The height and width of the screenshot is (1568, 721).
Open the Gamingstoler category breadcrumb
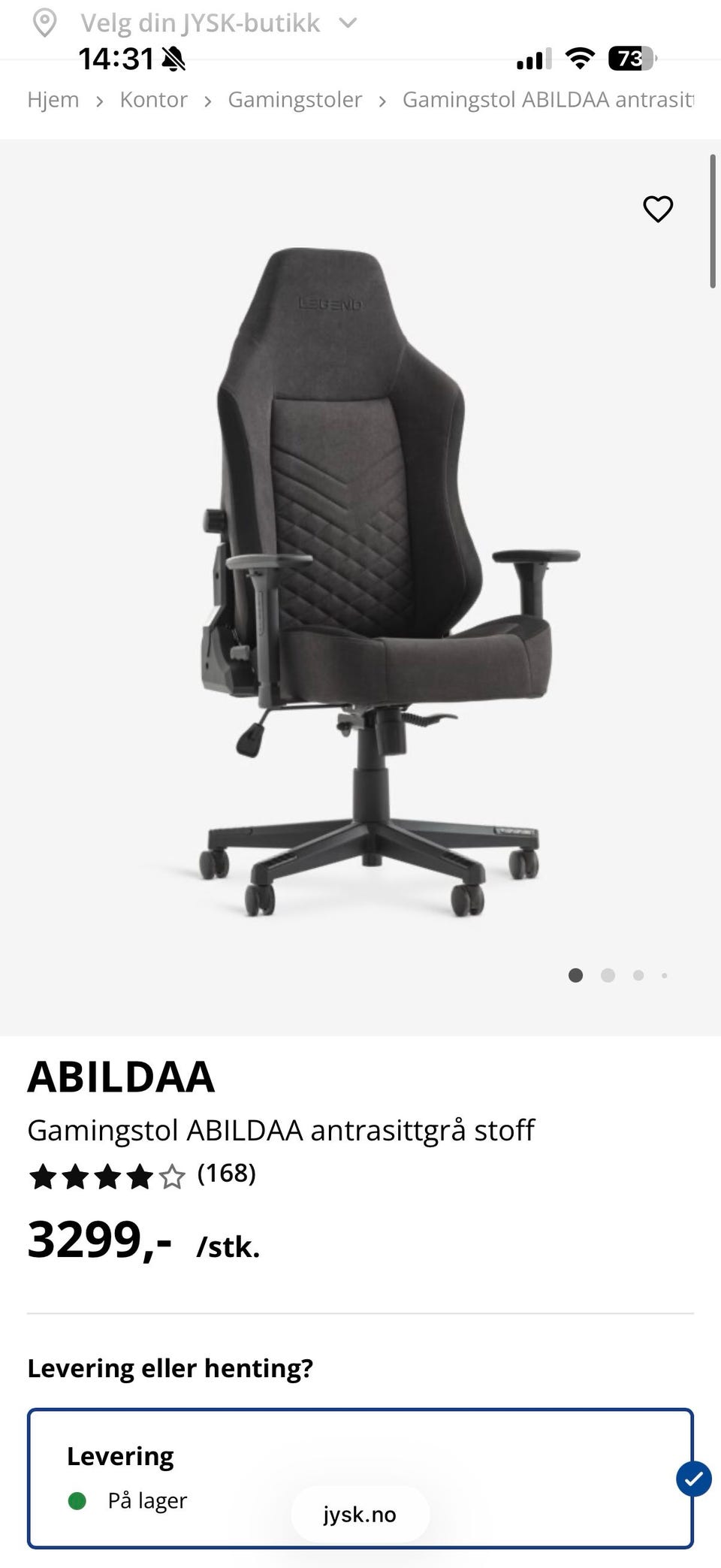click(296, 99)
